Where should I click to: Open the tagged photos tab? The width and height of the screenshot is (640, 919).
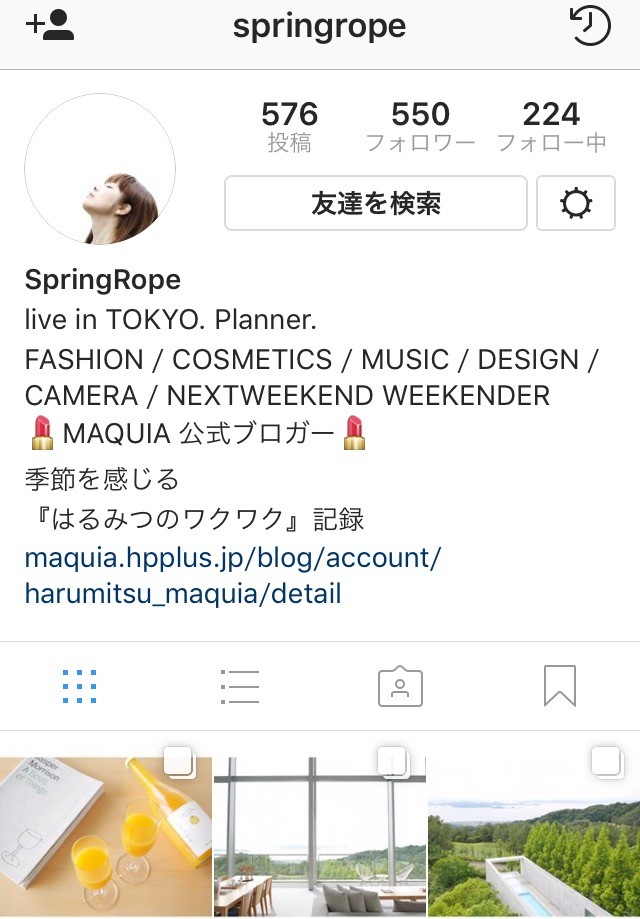click(400, 687)
